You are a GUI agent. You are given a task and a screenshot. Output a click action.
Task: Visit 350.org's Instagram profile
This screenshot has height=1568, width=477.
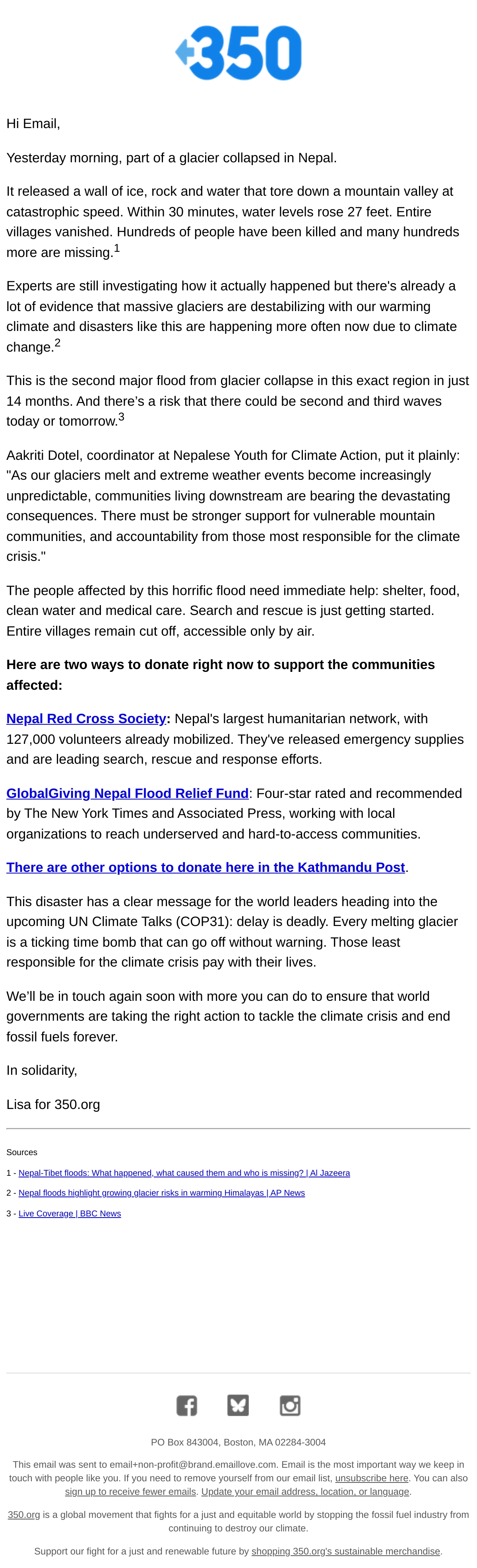tap(290, 1405)
